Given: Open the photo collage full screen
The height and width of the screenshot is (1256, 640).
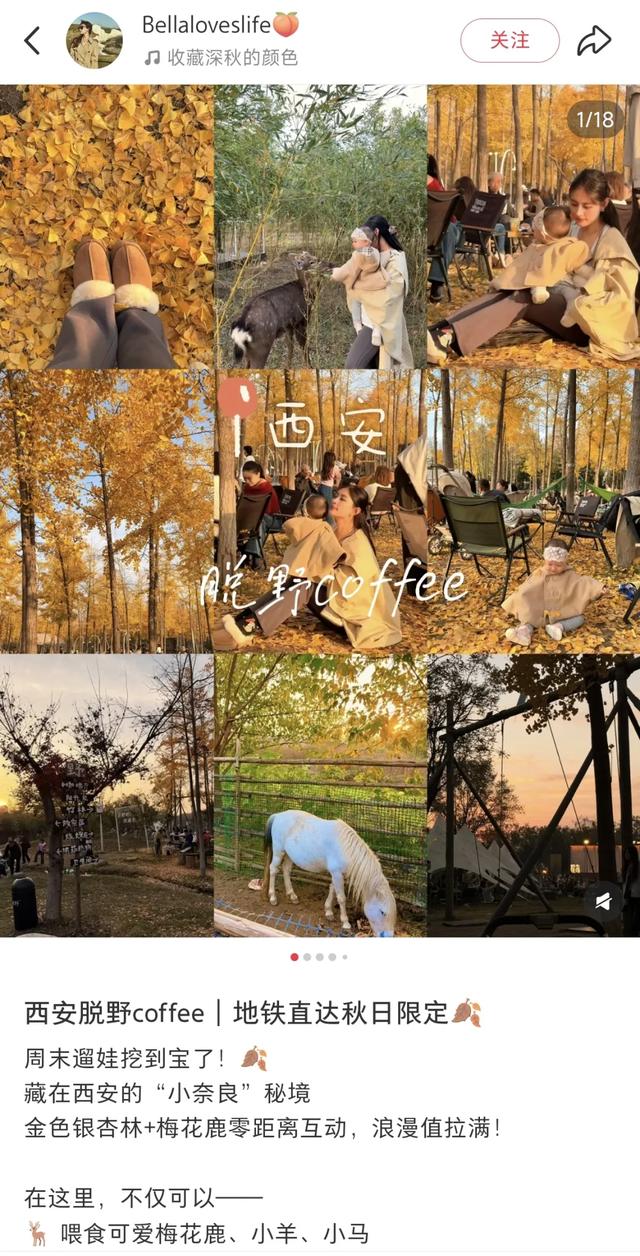Looking at the screenshot, I should [320, 510].
